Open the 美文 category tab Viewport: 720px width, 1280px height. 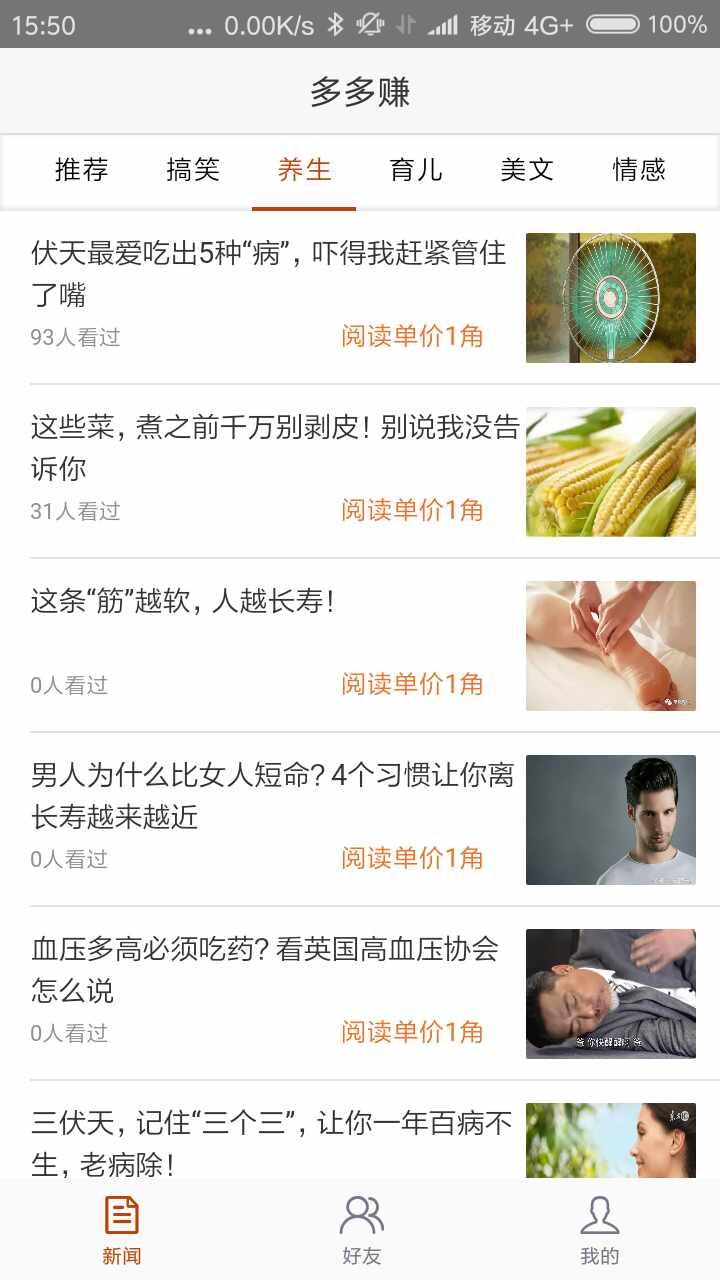click(527, 170)
